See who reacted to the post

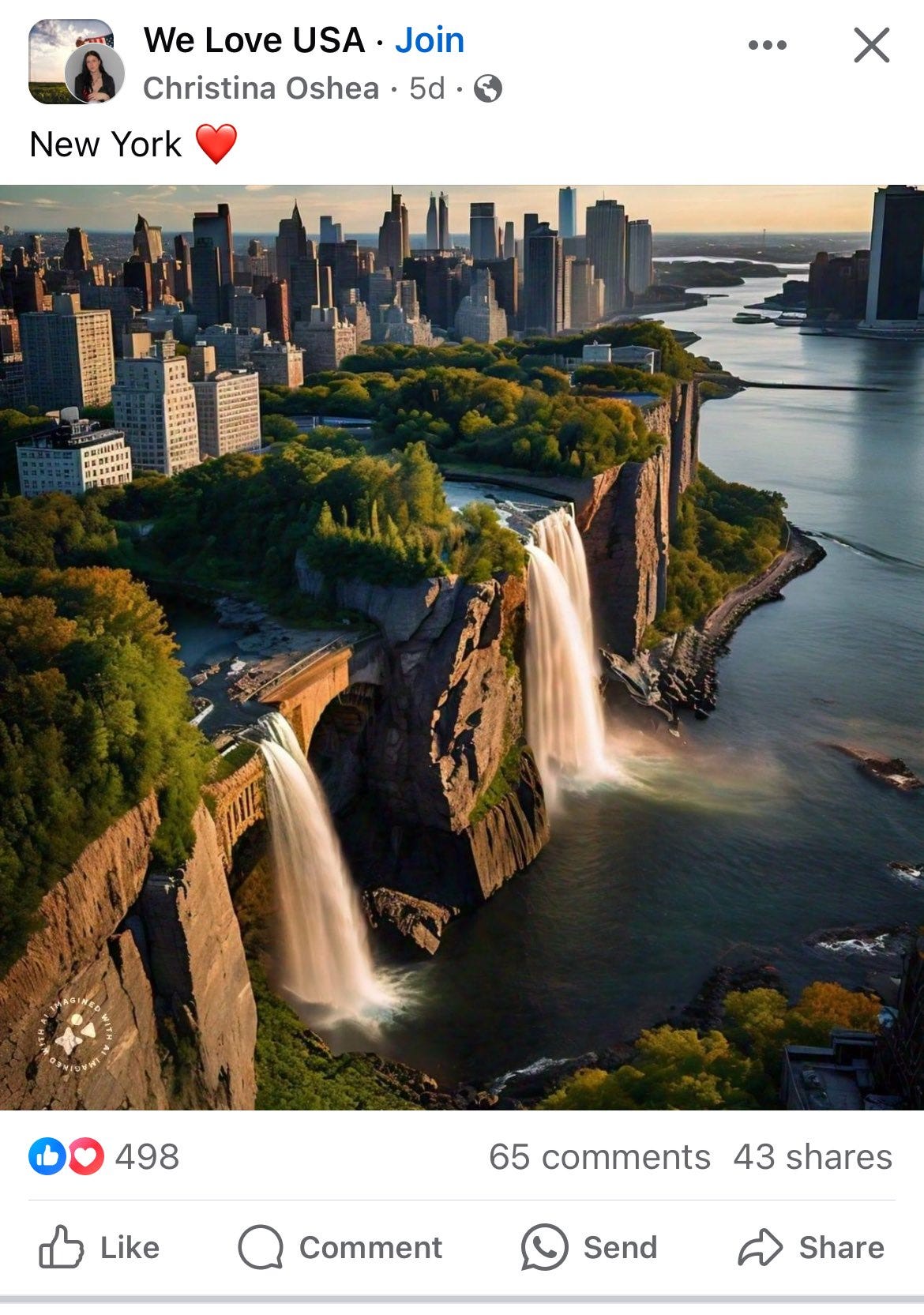point(104,1157)
